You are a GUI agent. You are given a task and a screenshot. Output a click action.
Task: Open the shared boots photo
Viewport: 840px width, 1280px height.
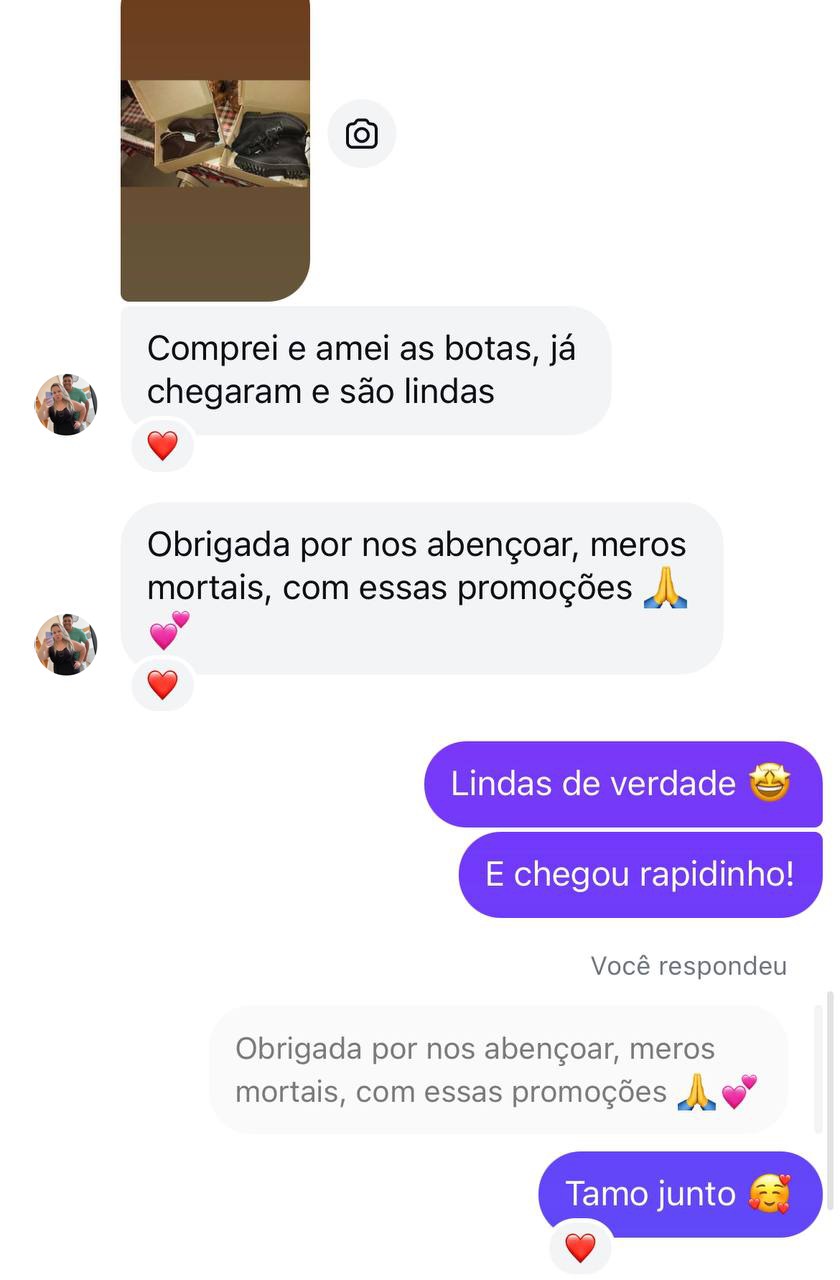point(215,148)
